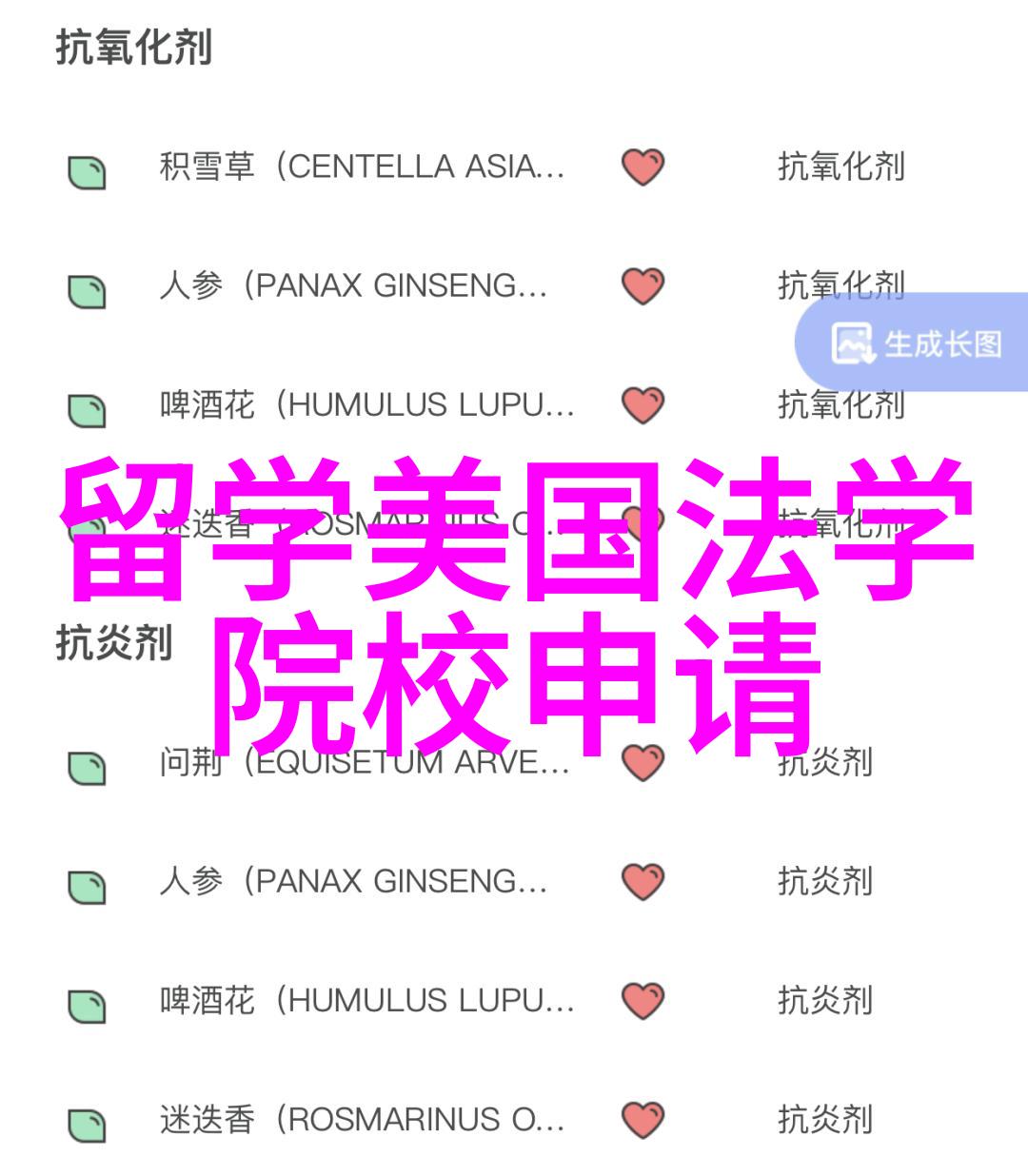Screen dimensions: 1028x1176
Task: Open 人参 row under 抗氧化剂 section
Action: tap(352, 285)
